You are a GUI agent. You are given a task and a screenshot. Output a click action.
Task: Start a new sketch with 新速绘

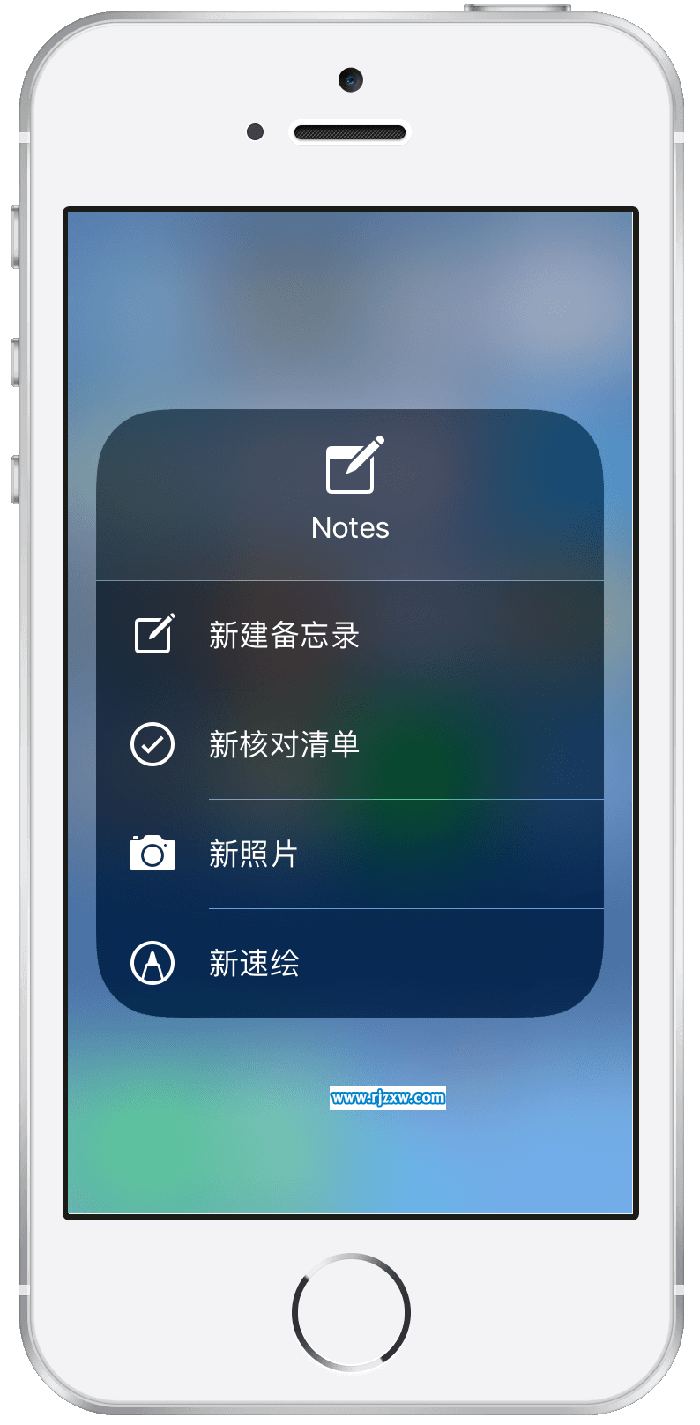point(254,963)
